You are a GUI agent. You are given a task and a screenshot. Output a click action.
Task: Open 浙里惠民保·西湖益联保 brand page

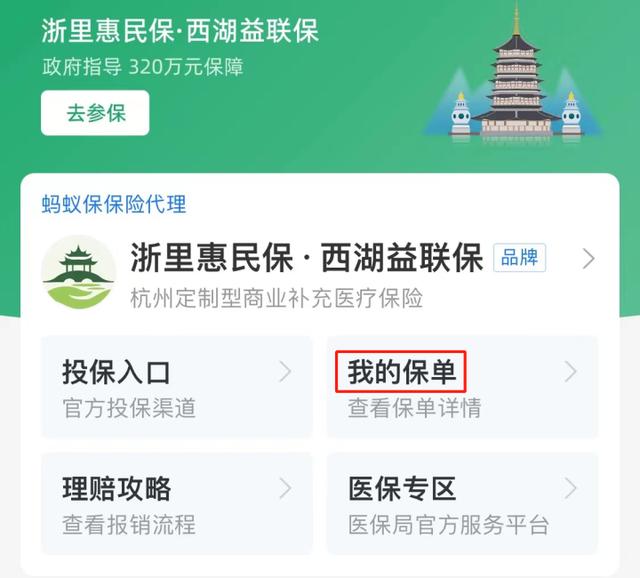coord(320,272)
